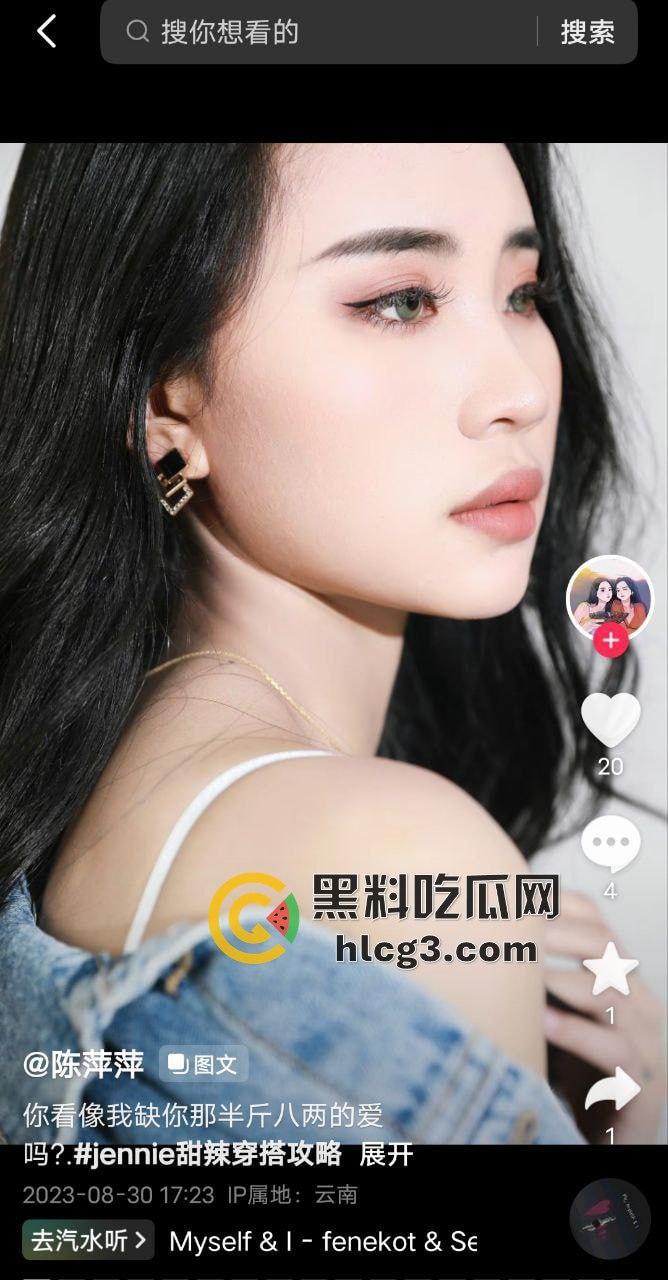This screenshot has width=668, height=1280.
Task: Share this post with the arrow icon
Action: coord(611,1090)
